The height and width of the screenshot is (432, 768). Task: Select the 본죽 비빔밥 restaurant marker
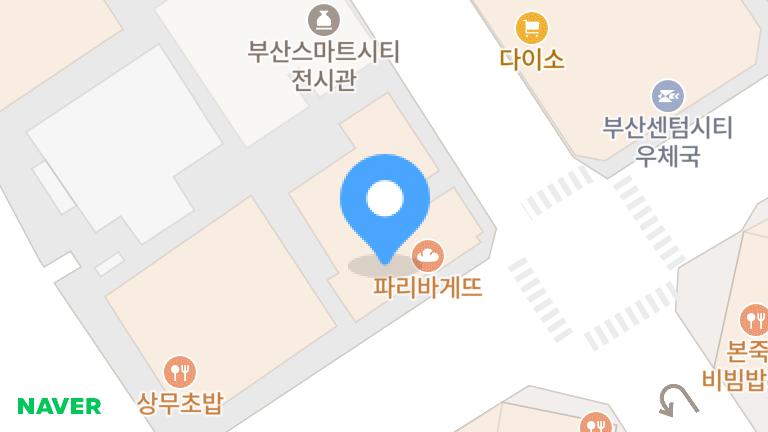(x=753, y=321)
